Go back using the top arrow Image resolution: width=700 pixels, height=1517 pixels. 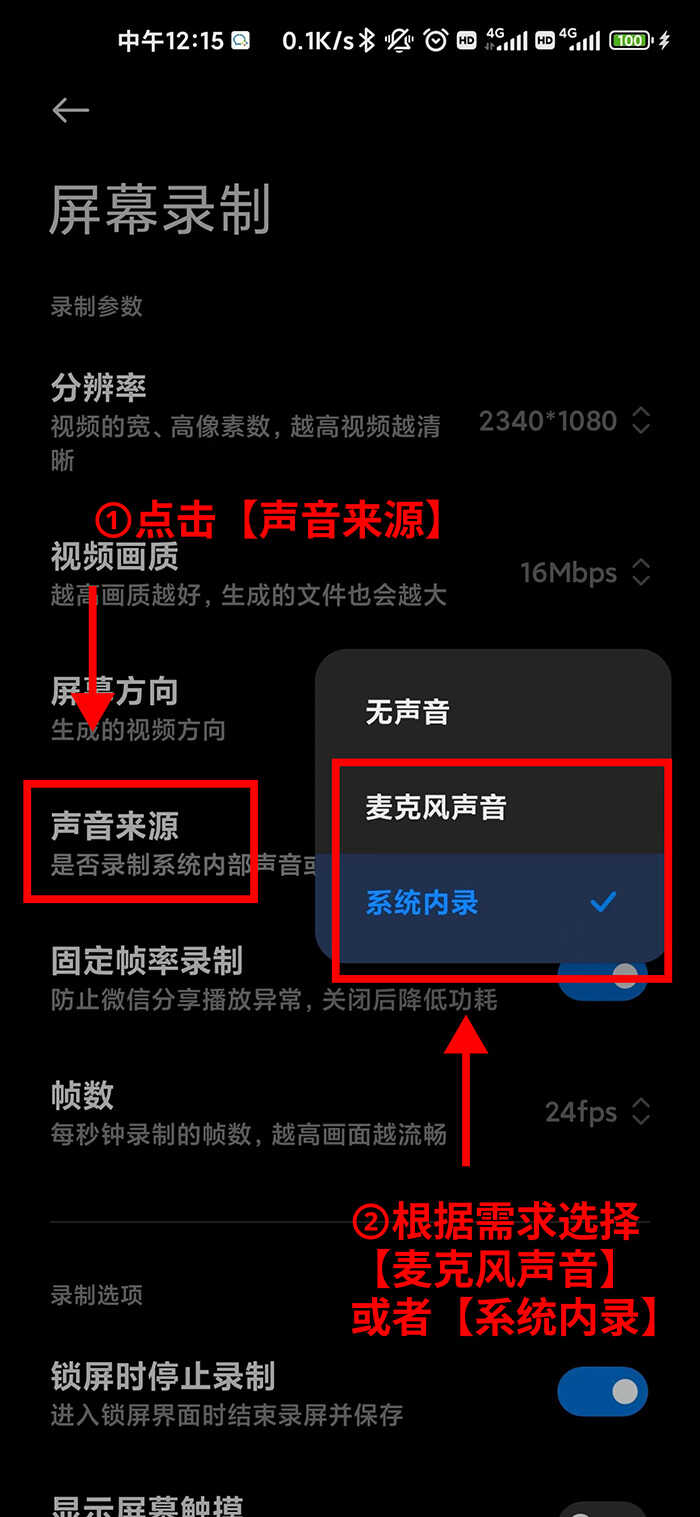(71, 111)
